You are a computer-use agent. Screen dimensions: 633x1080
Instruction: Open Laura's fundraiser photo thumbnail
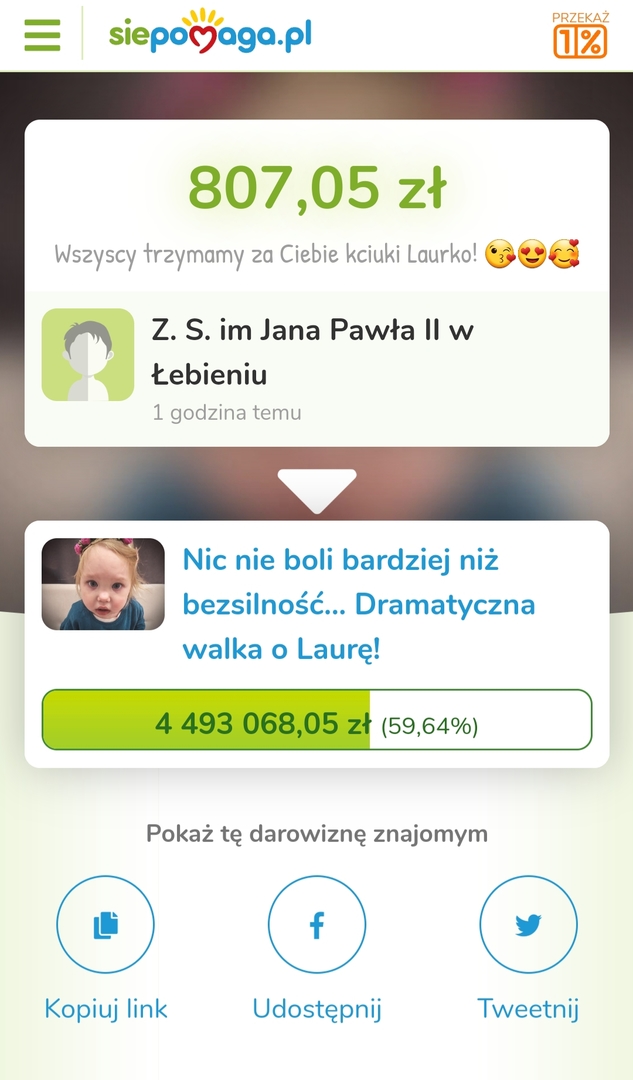tap(103, 584)
